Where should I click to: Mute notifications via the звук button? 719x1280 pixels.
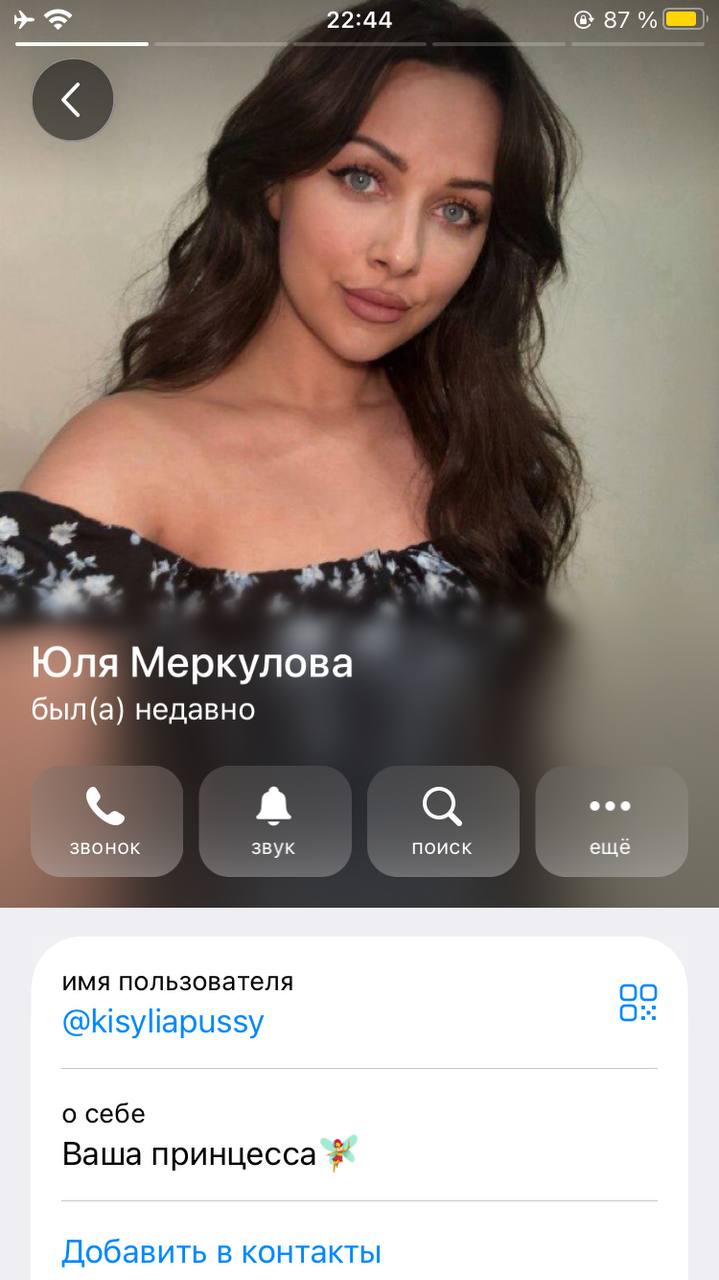[274, 821]
